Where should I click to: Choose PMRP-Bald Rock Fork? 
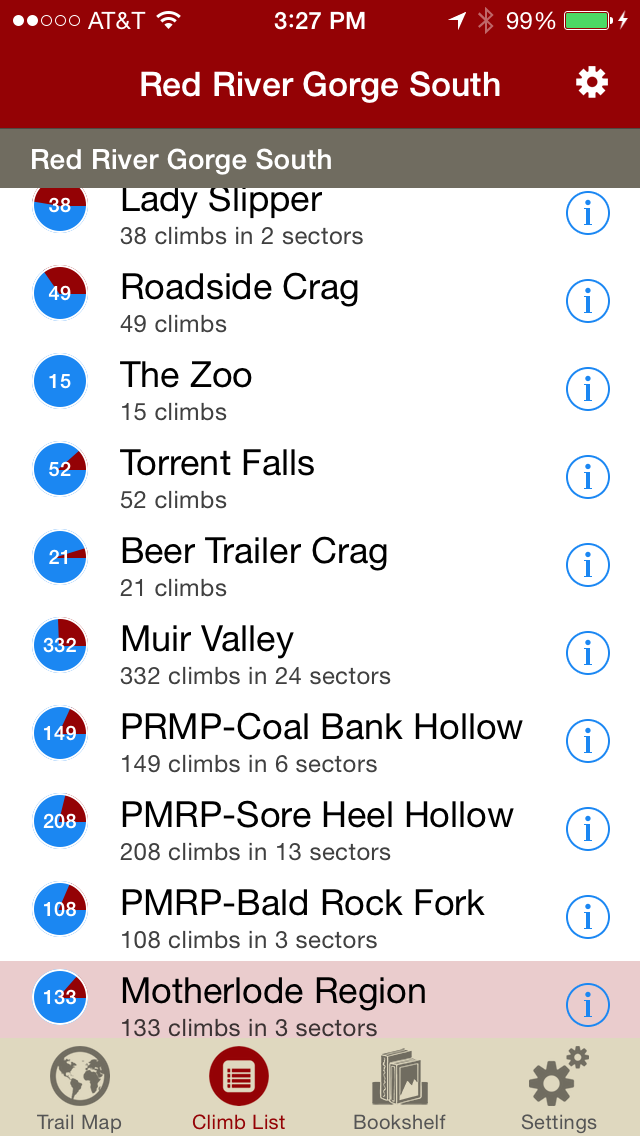[302, 917]
